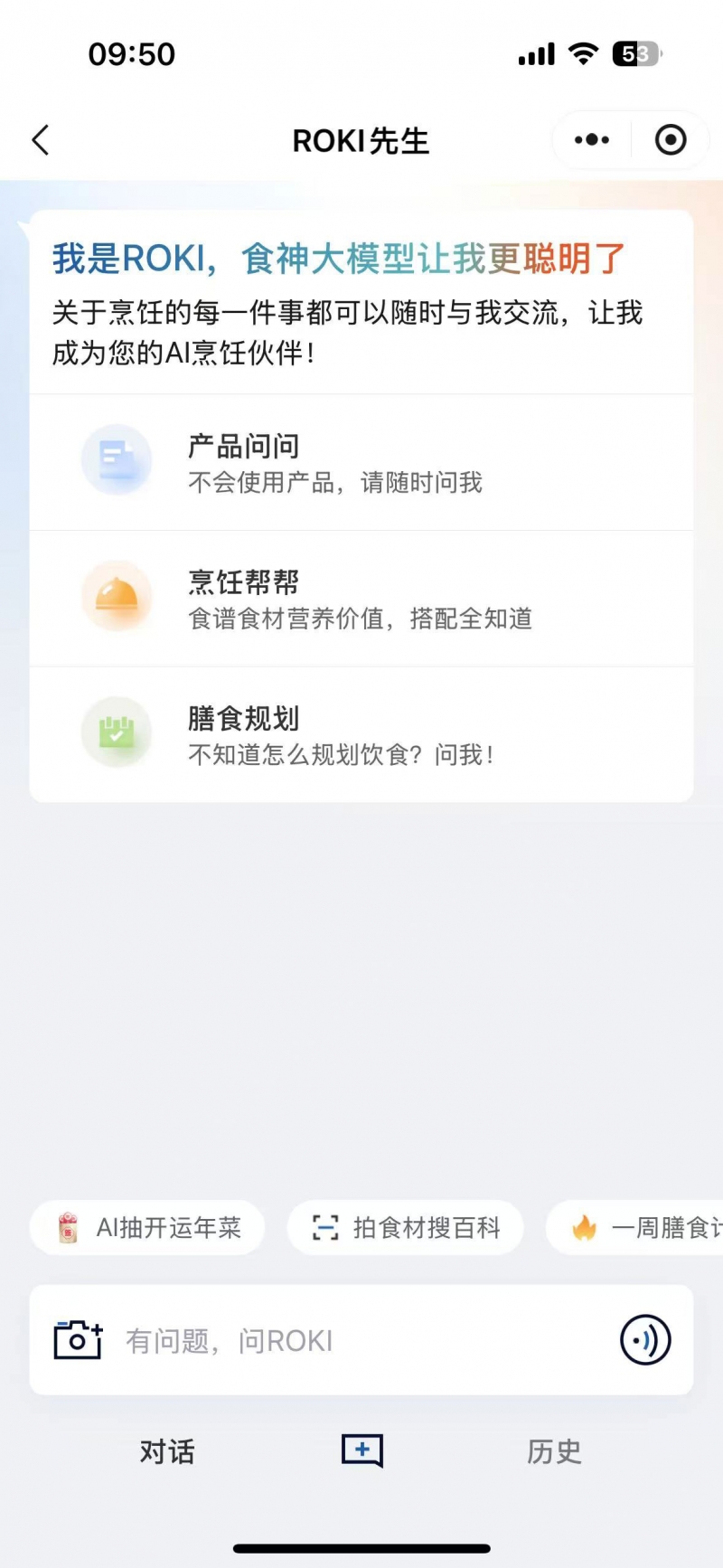Tap the AI抽开运年菜 shortcut chip
The width and height of the screenshot is (723, 1568).
147,1227
